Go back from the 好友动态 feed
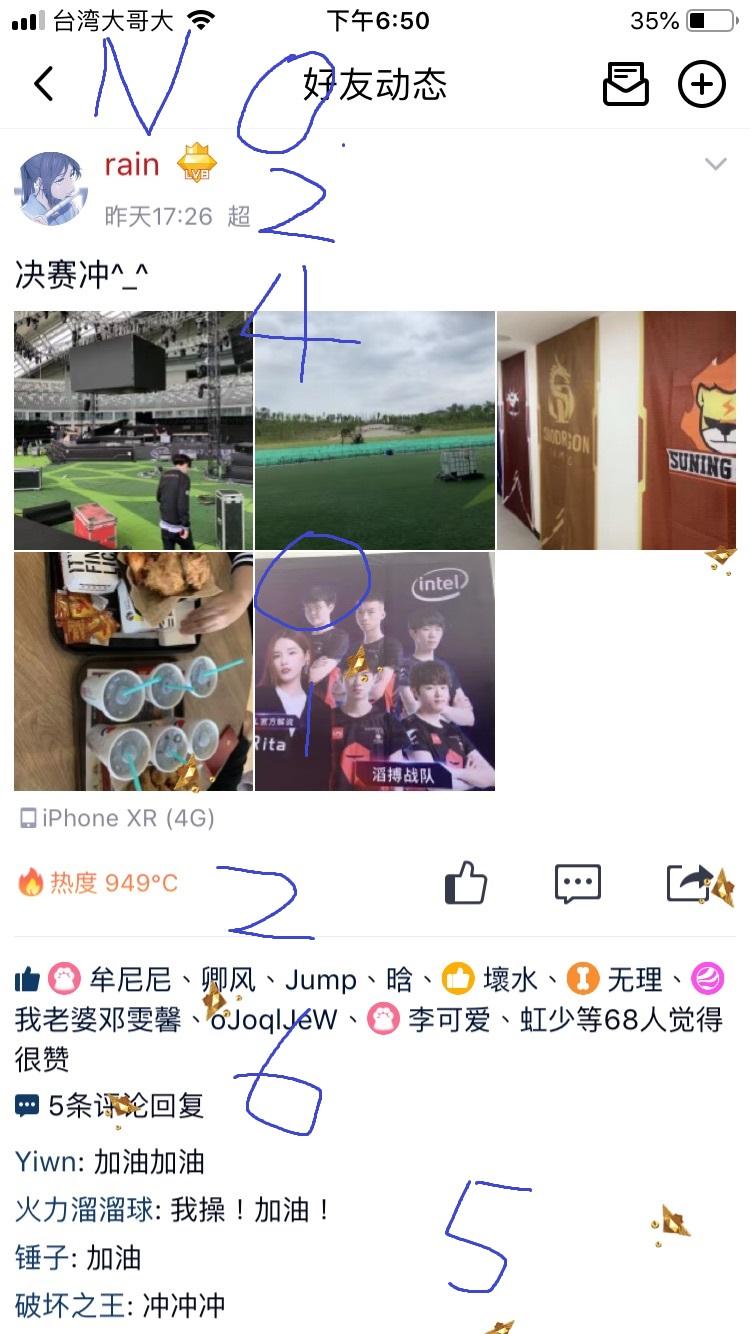Image resolution: width=750 pixels, height=1334 pixels. tap(43, 84)
